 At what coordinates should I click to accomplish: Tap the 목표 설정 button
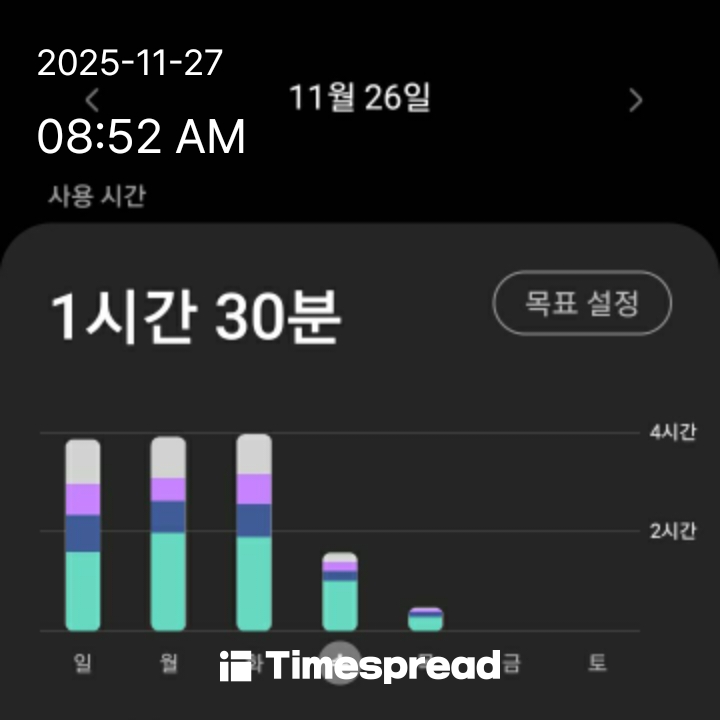[x=582, y=303]
